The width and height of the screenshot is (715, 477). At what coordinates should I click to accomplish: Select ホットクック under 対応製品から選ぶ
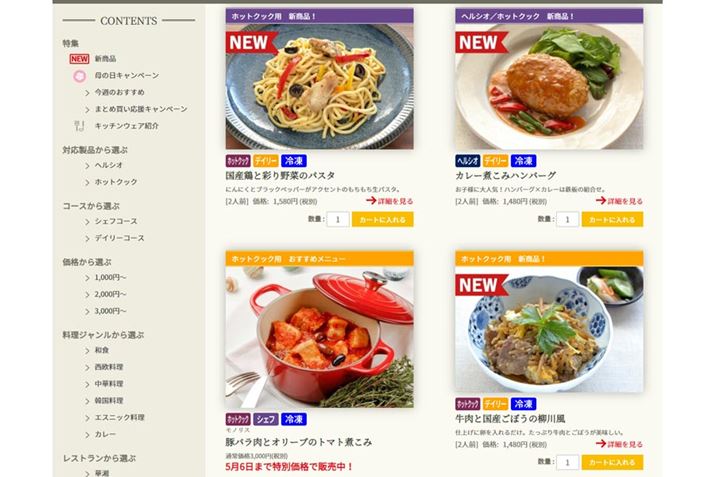pyautogui.click(x=116, y=182)
